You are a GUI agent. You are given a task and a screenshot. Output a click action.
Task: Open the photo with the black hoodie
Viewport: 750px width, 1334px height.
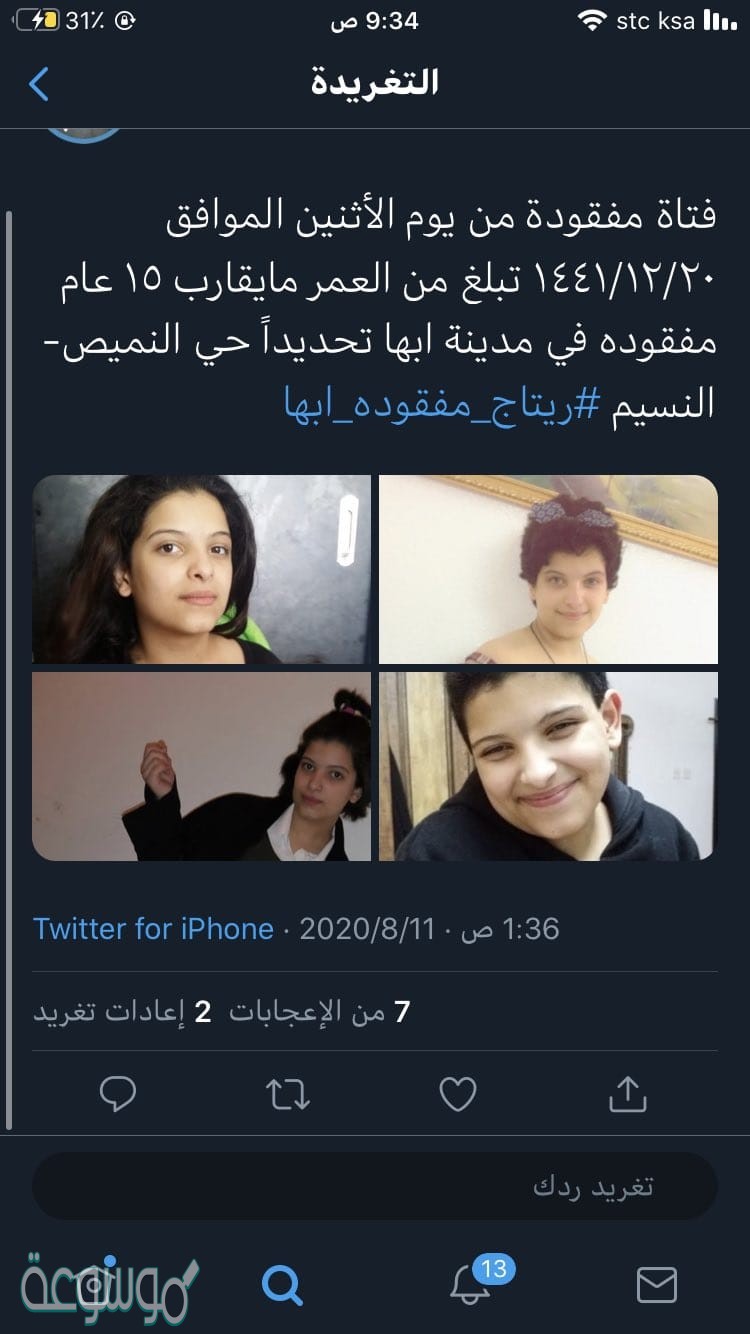[x=548, y=766]
